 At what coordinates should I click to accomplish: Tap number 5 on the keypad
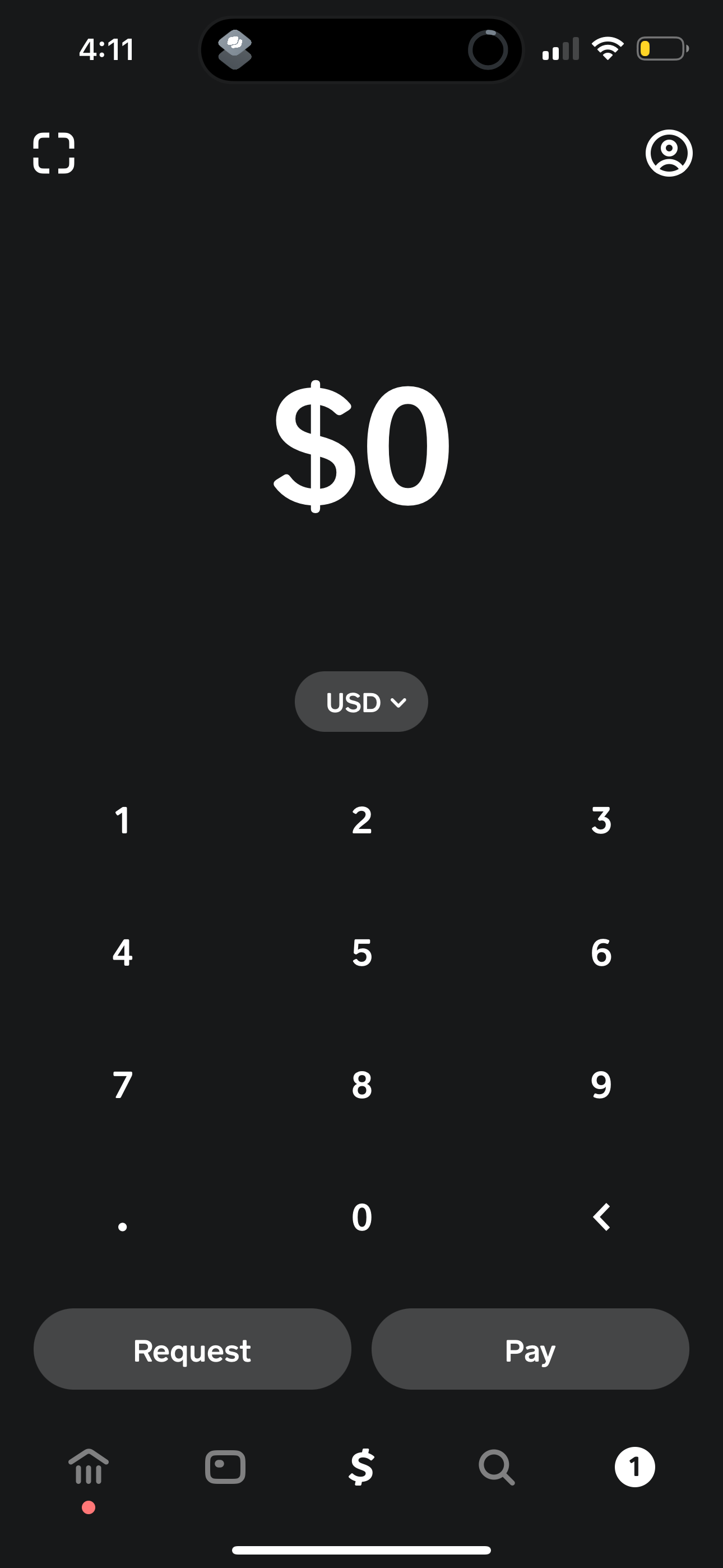click(361, 953)
